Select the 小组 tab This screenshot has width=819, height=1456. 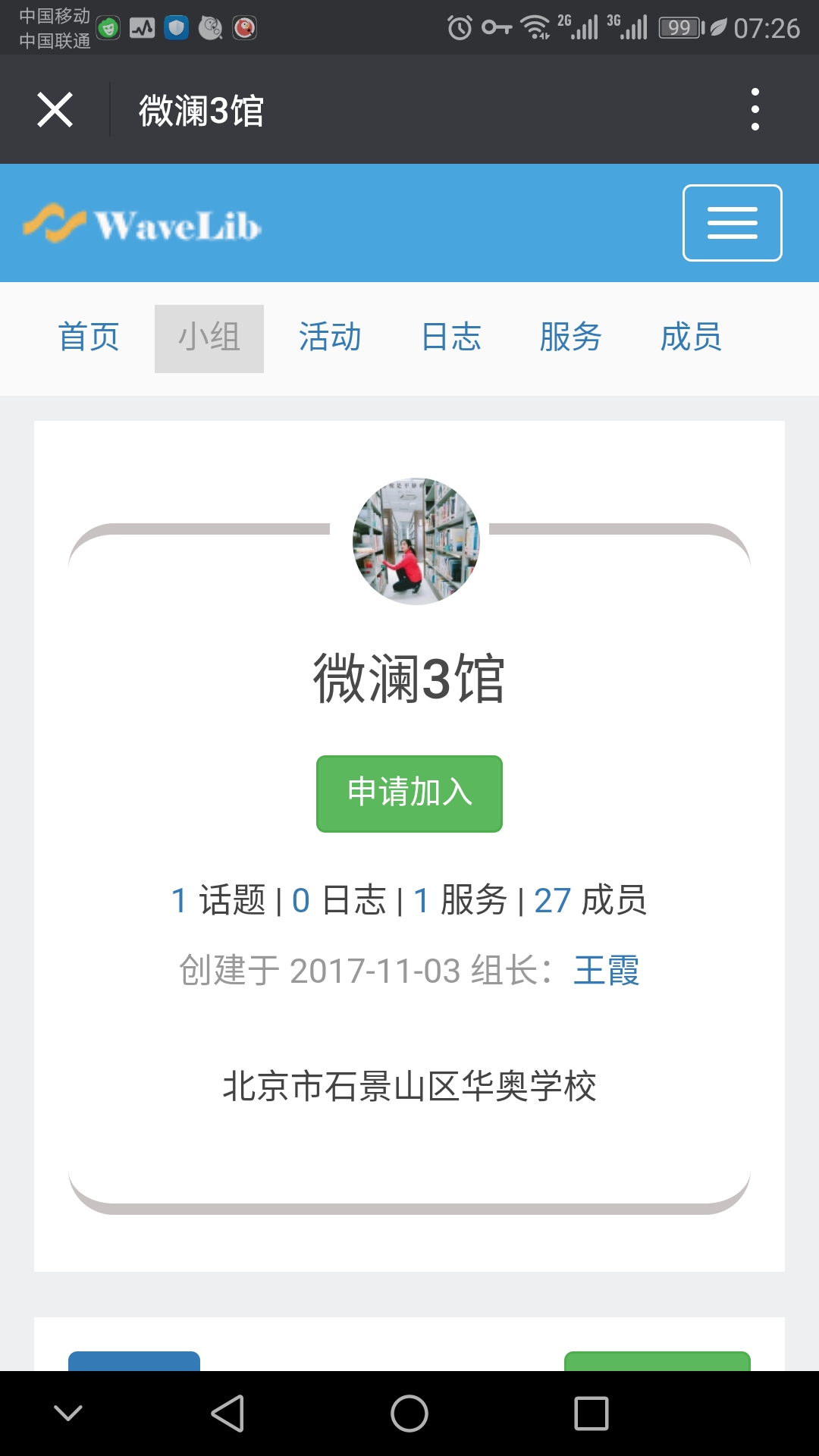pyautogui.click(x=209, y=338)
